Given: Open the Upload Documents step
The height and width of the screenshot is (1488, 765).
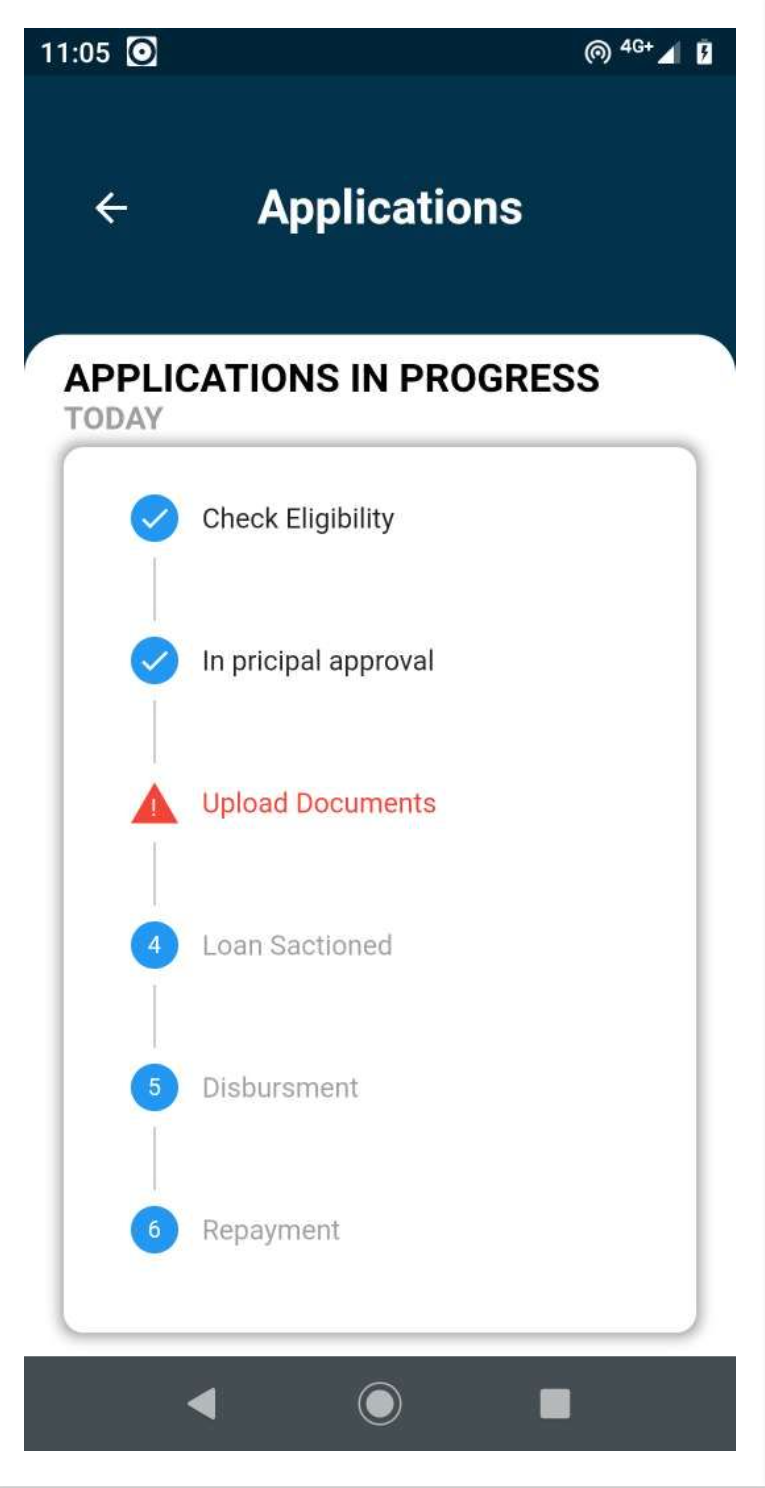Looking at the screenshot, I should (318, 804).
